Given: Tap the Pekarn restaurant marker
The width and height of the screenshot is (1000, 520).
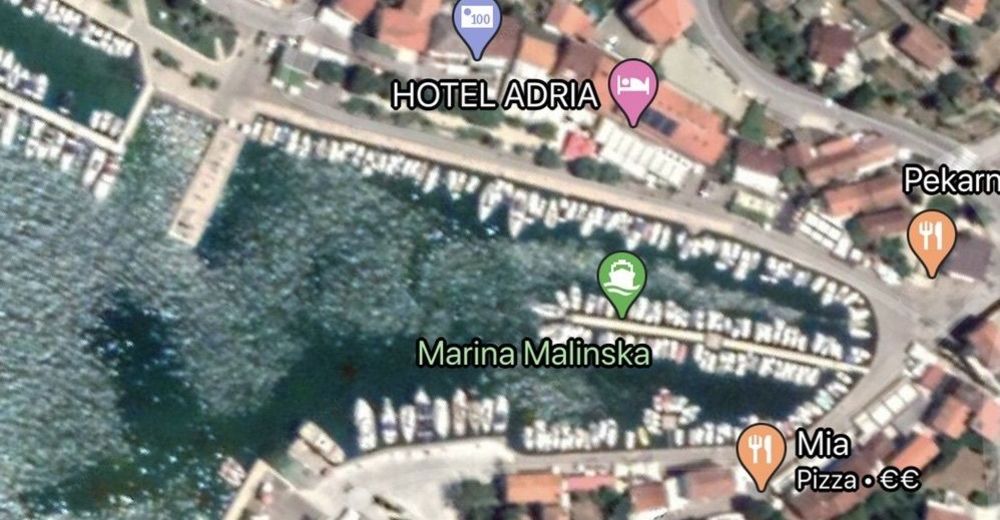Looking at the screenshot, I should pos(931,238).
